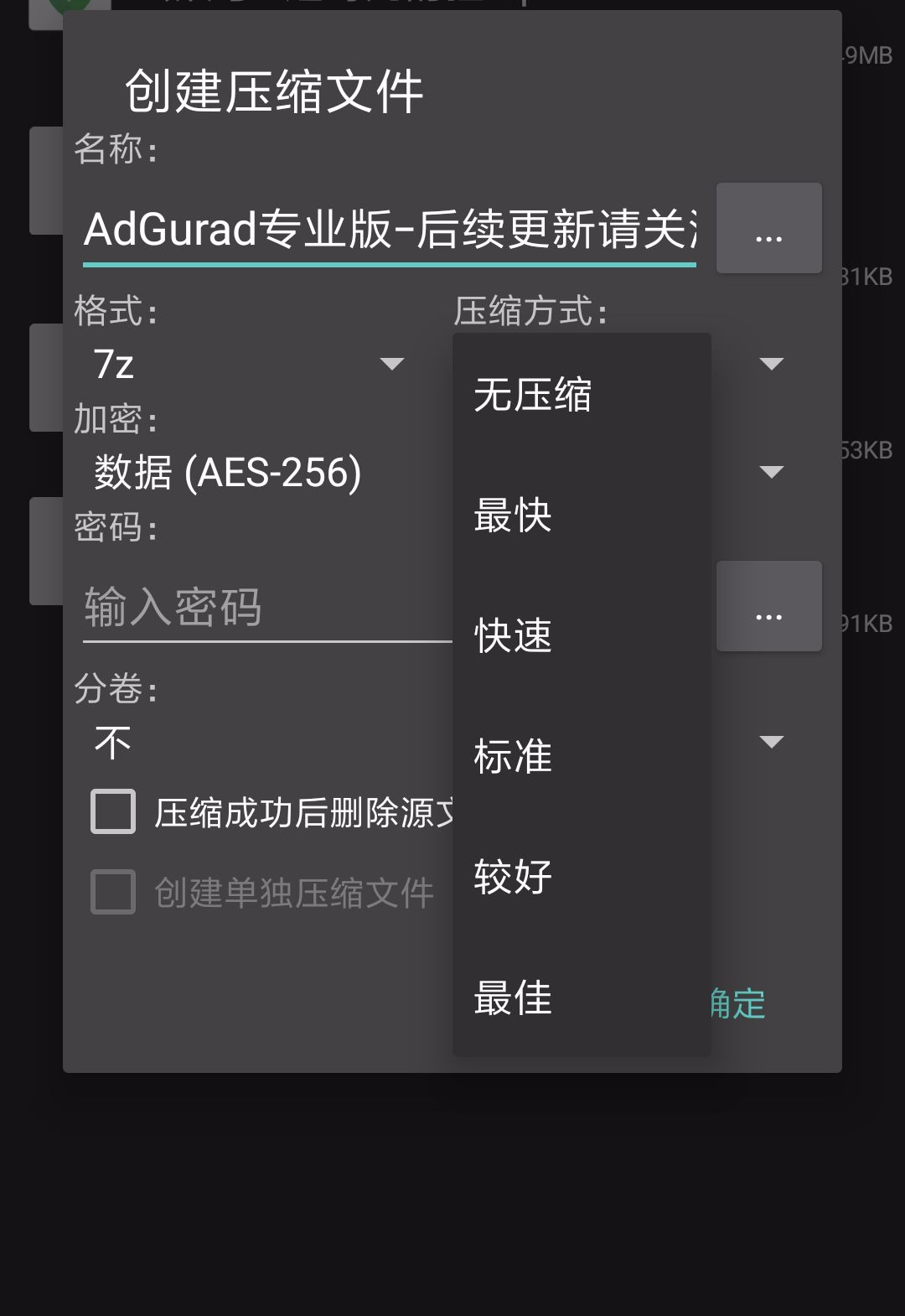Image resolution: width=905 pixels, height=1316 pixels.
Task: Tap the archive name text field
Action: click(389, 230)
